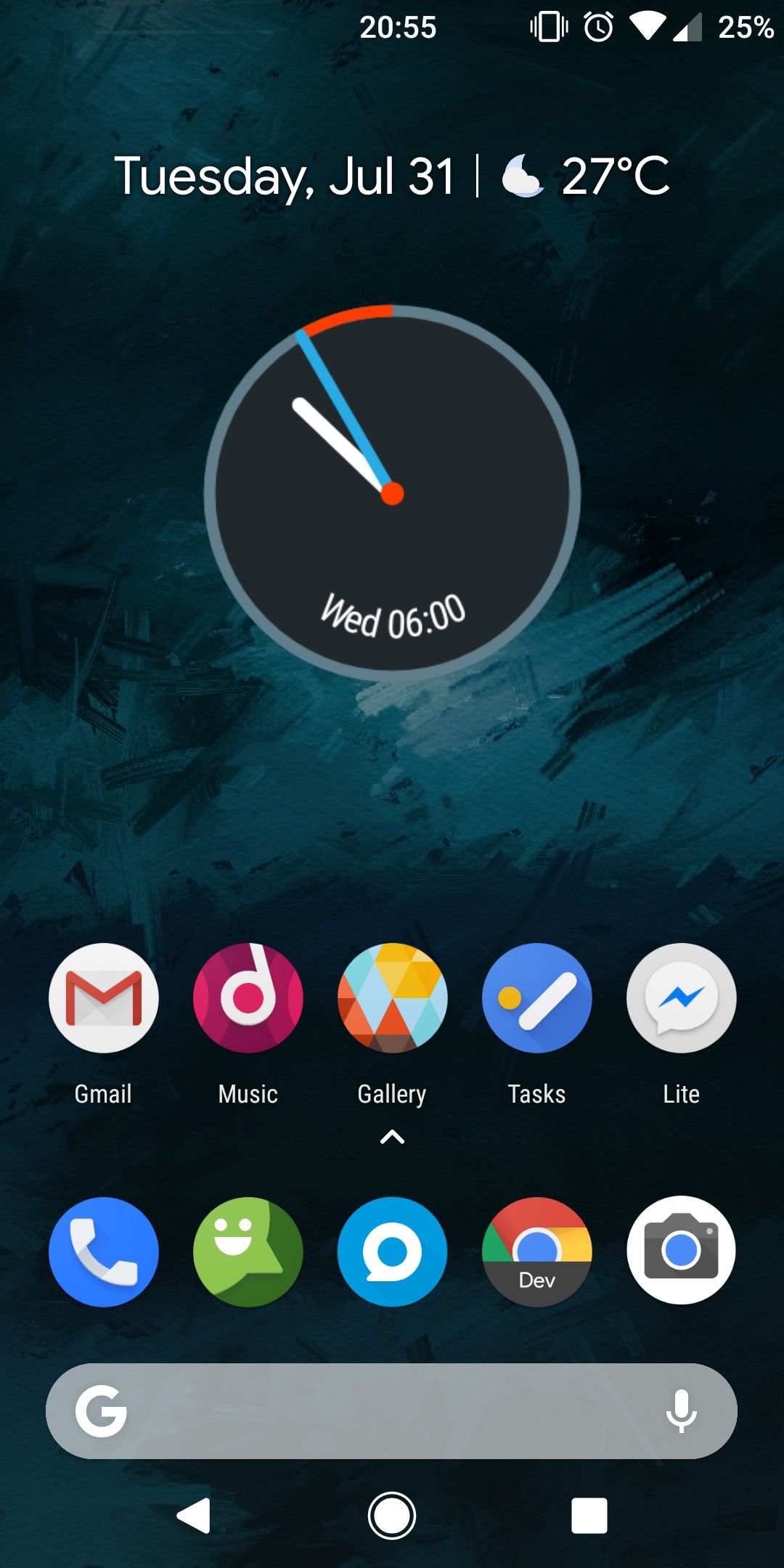Tap the Google search bar
Viewport: 784px width, 1568px height.
[377, 1411]
